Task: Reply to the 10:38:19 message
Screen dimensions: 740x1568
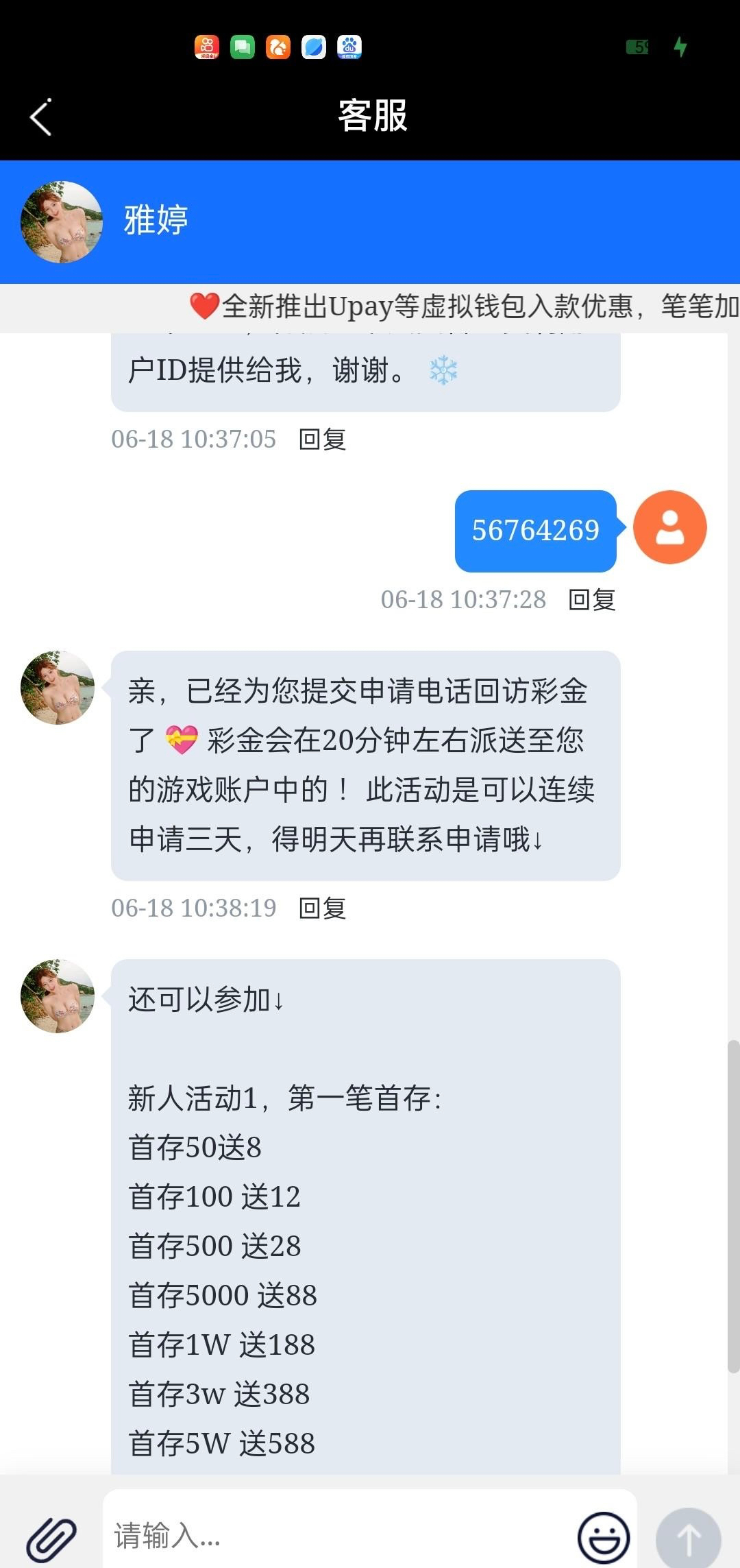Action: click(322, 908)
